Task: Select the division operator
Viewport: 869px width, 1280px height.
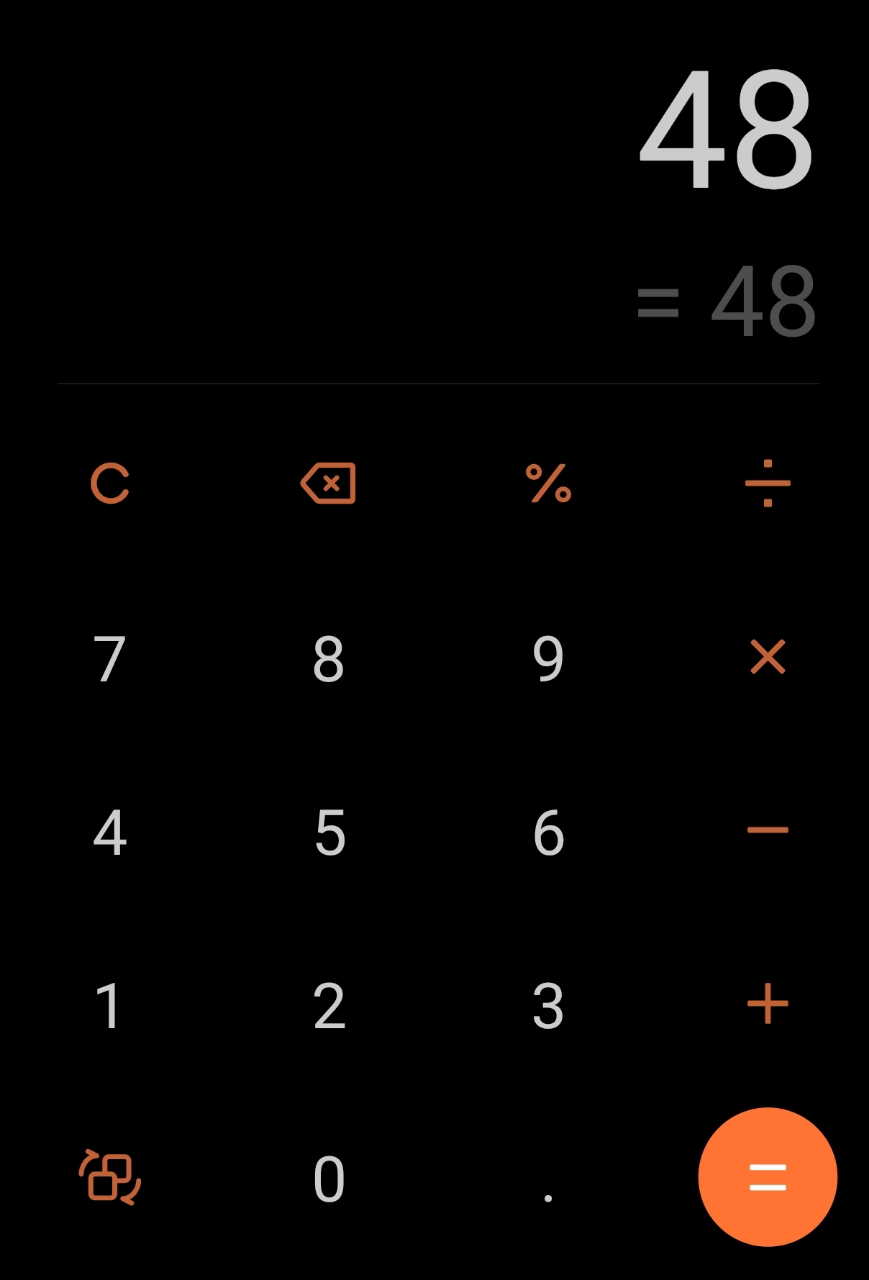Action: tap(767, 485)
